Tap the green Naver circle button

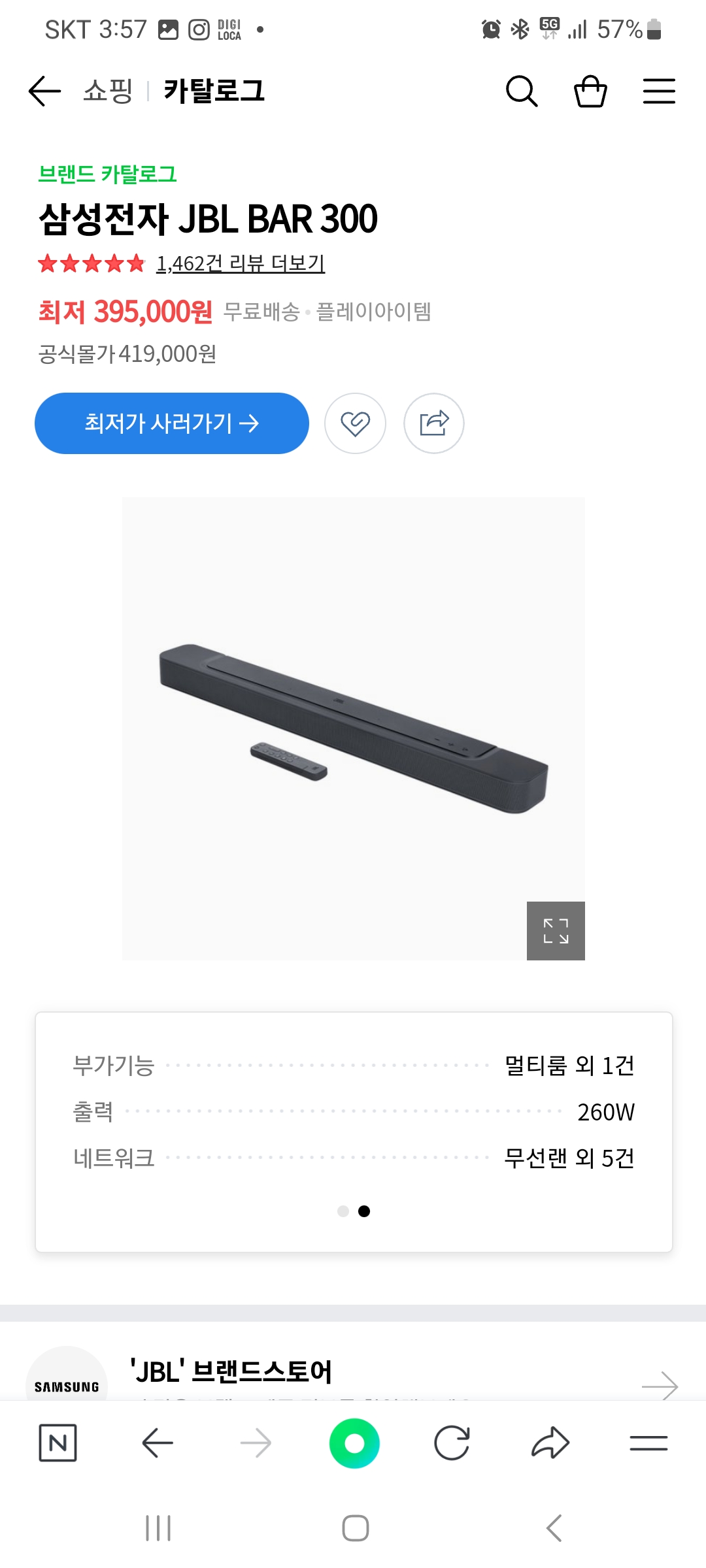(x=354, y=1443)
